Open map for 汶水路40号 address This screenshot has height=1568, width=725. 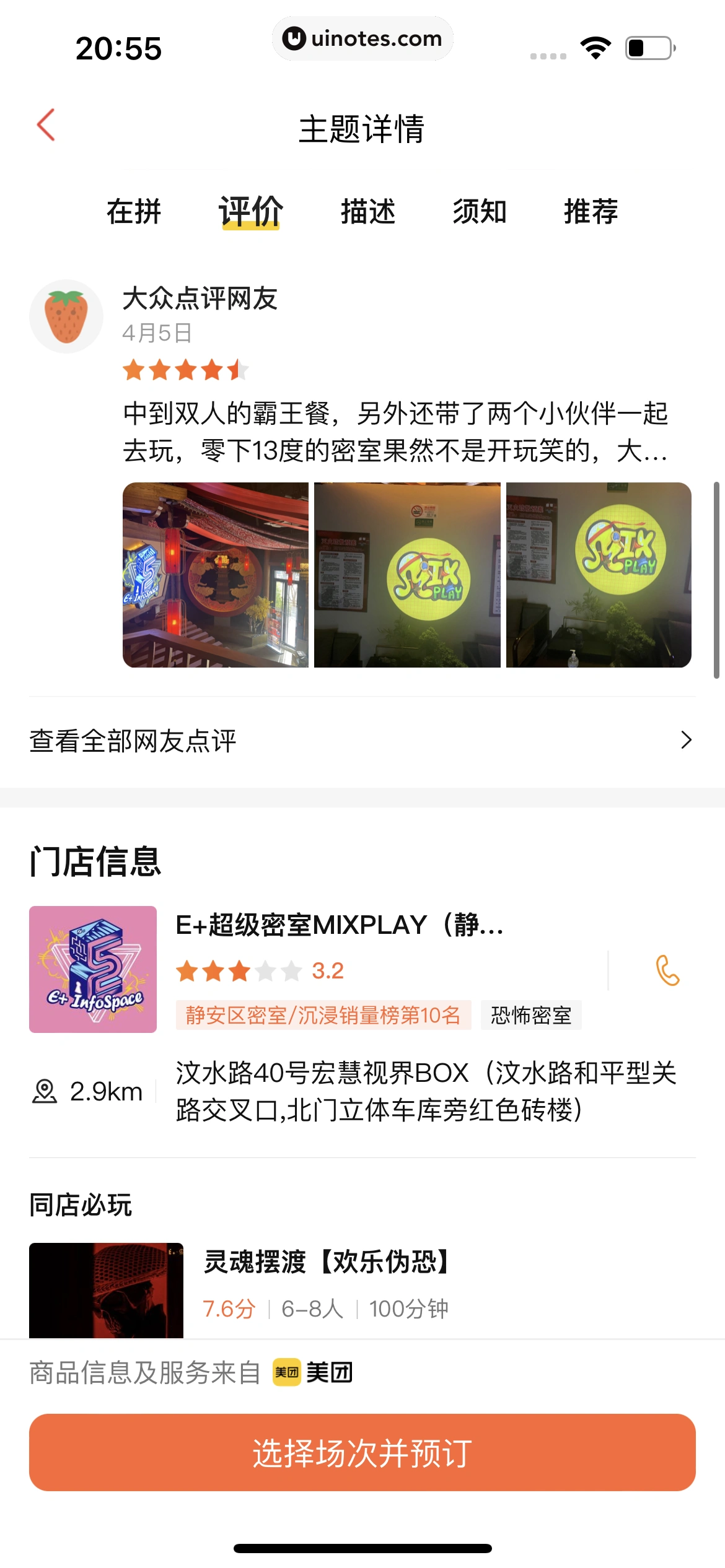tap(425, 1091)
